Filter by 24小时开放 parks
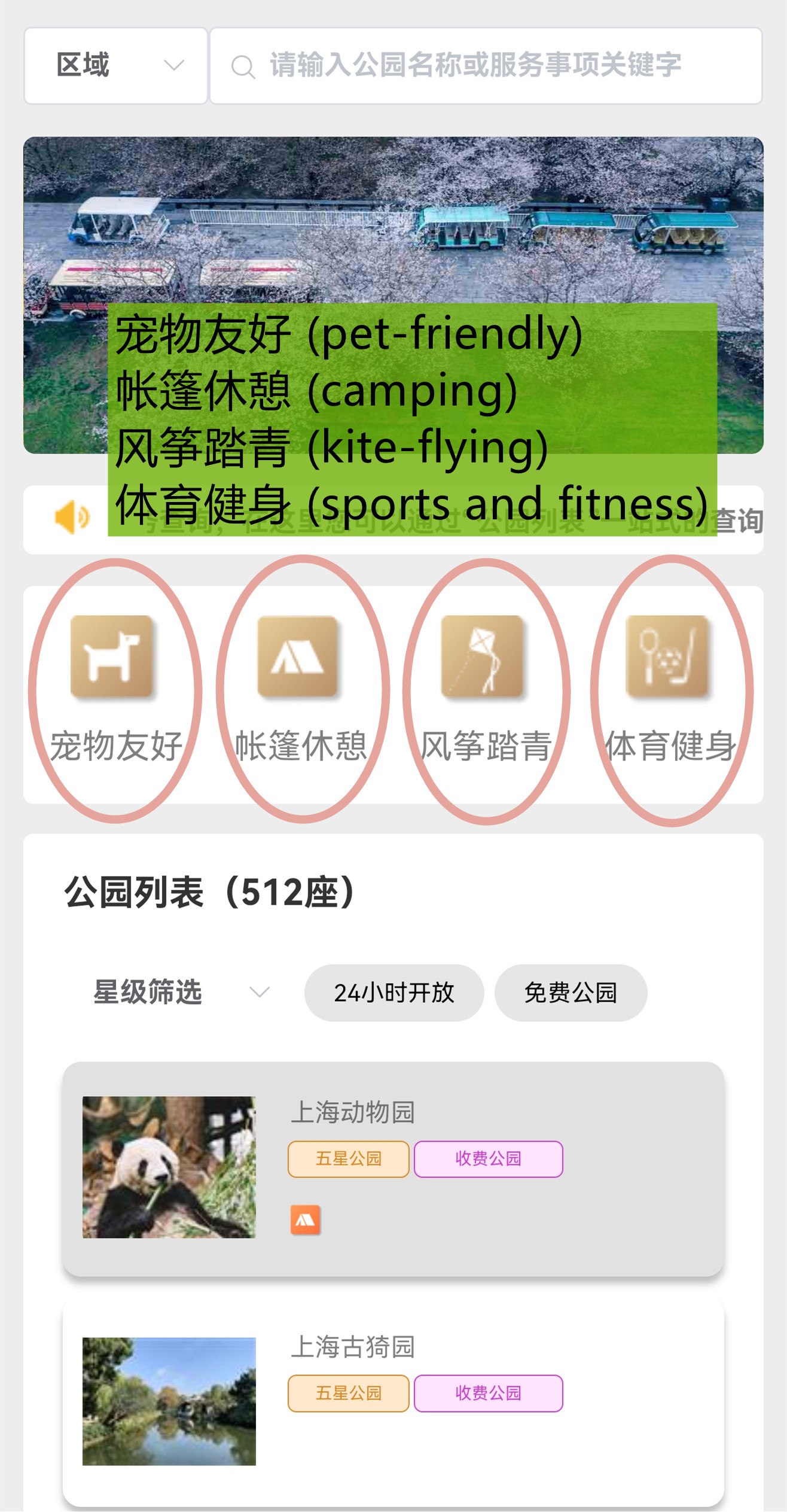The height and width of the screenshot is (1512, 787). (393, 993)
